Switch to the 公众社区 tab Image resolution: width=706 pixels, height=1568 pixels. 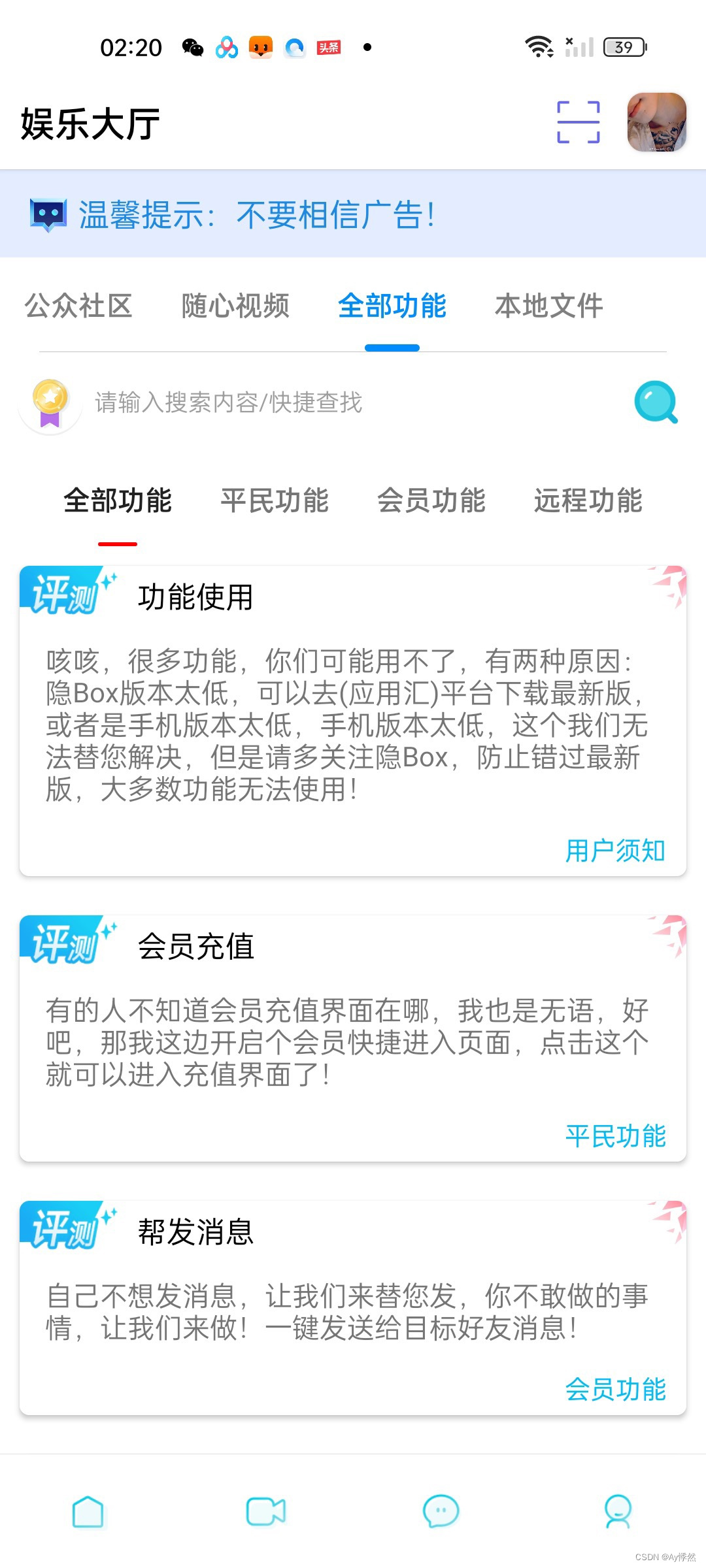point(78,306)
